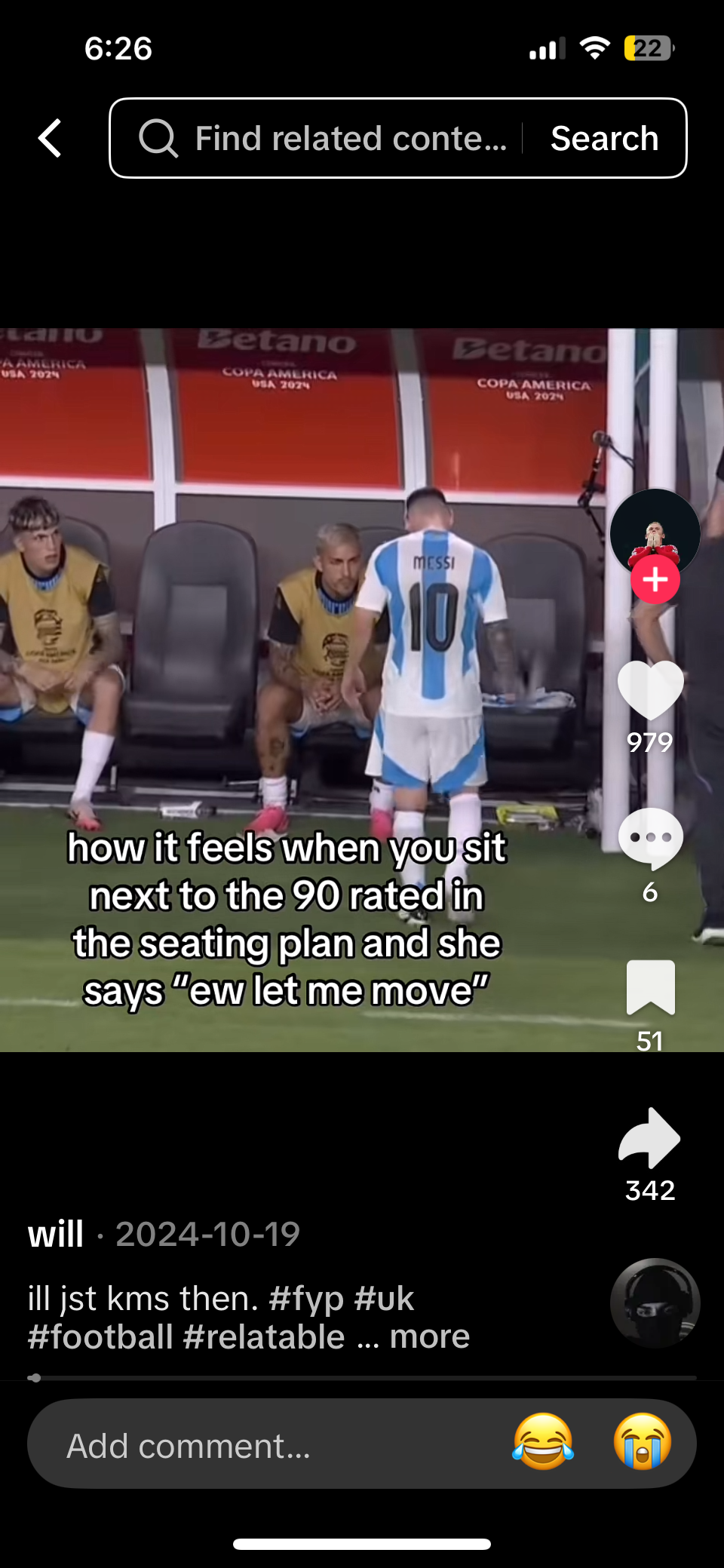
Task: Follow the creator with the plus button
Action: (x=655, y=580)
